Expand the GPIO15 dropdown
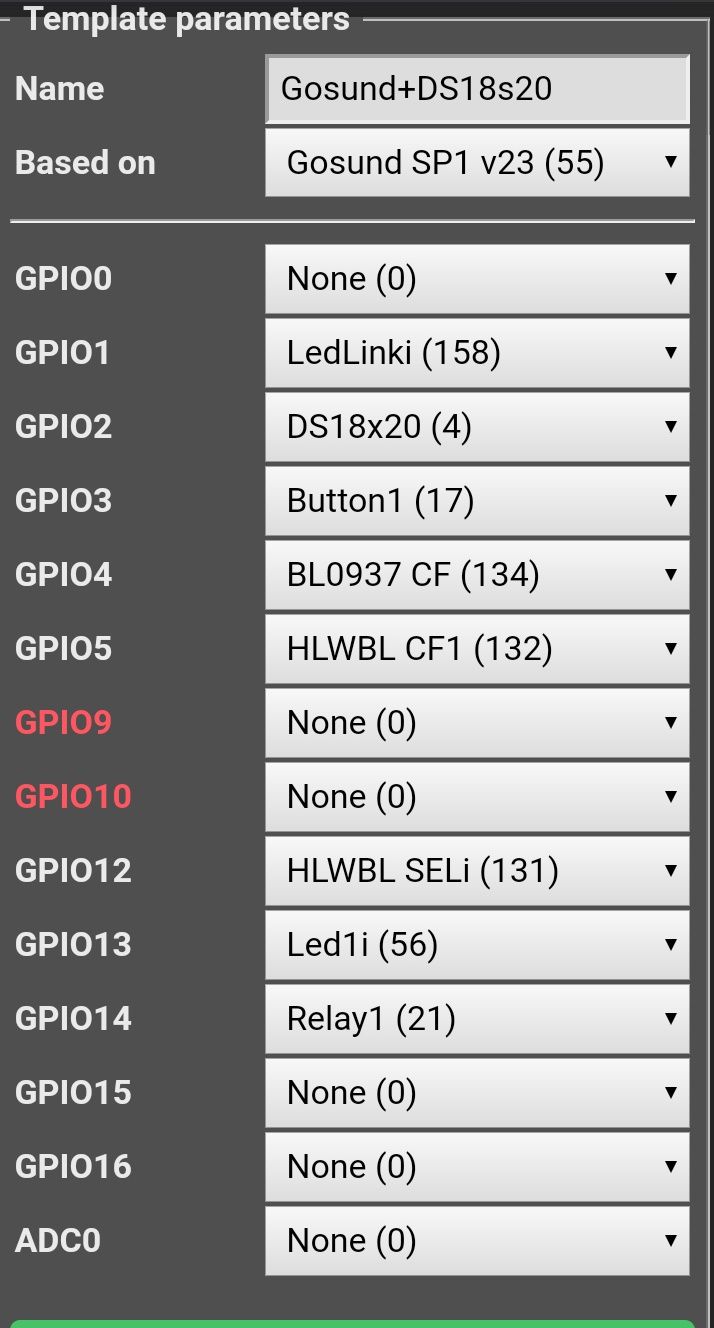Screen dimensions: 714x1328 pos(477,1093)
